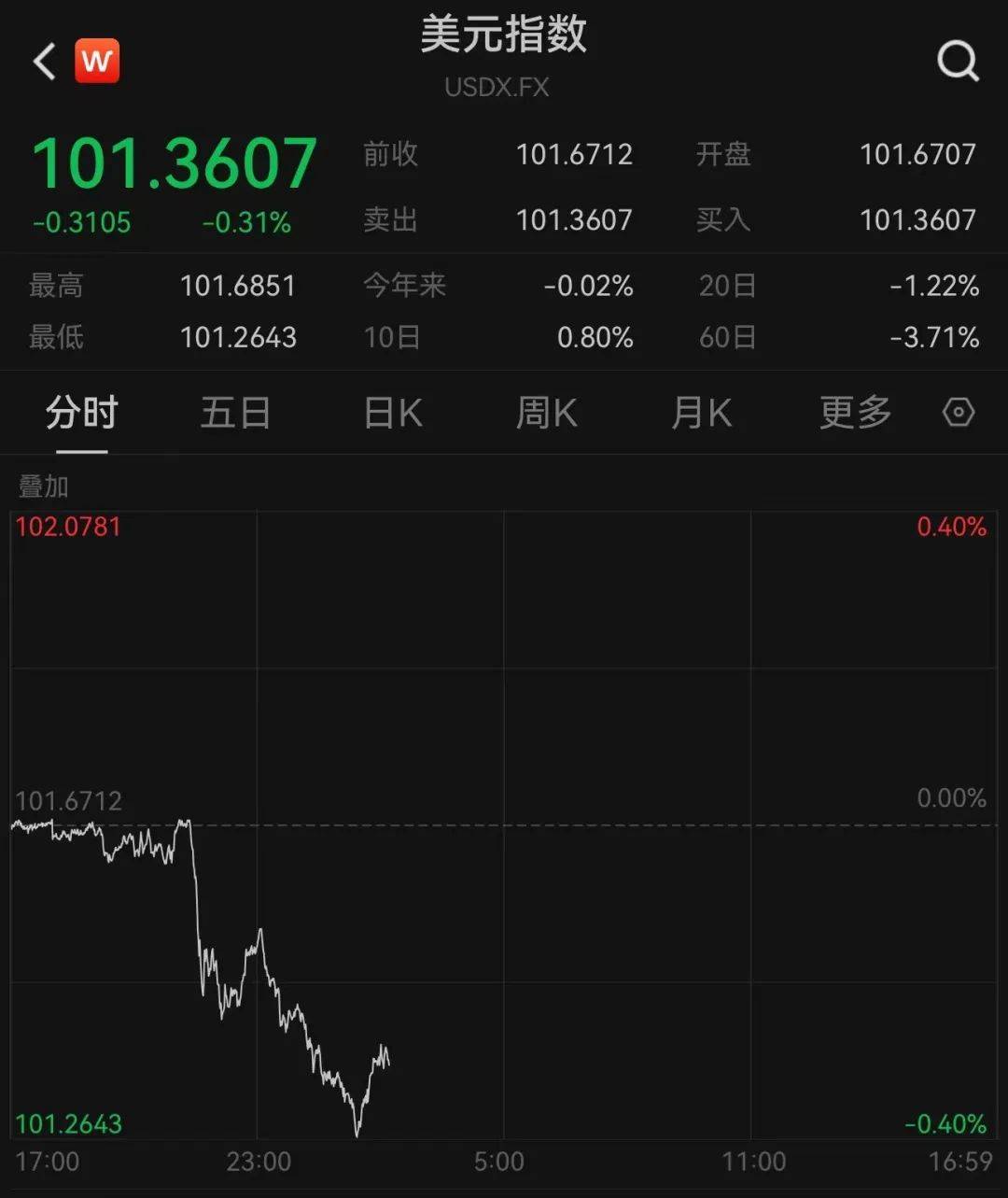
Task: Select the 分时 chart tab
Action: tap(82, 413)
